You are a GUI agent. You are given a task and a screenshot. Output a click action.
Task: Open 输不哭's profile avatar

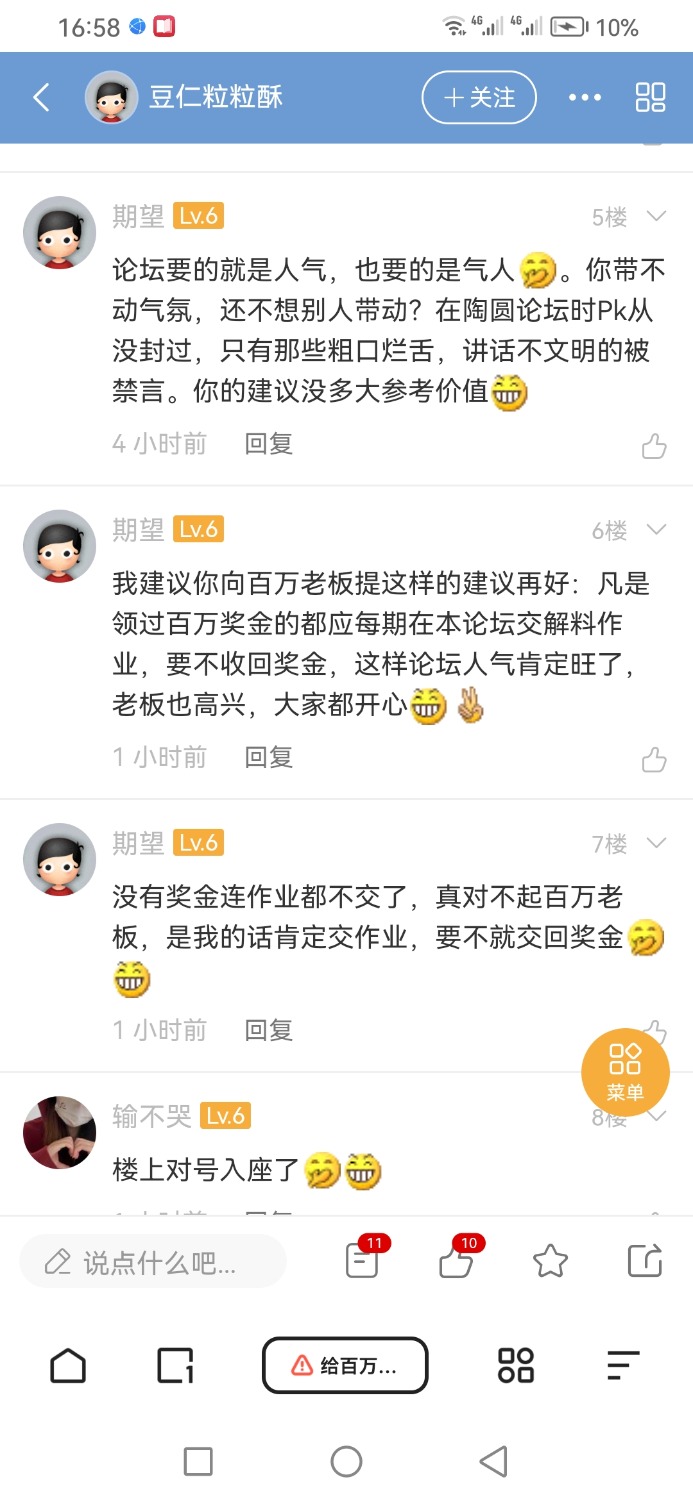[x=59, y=1132]
